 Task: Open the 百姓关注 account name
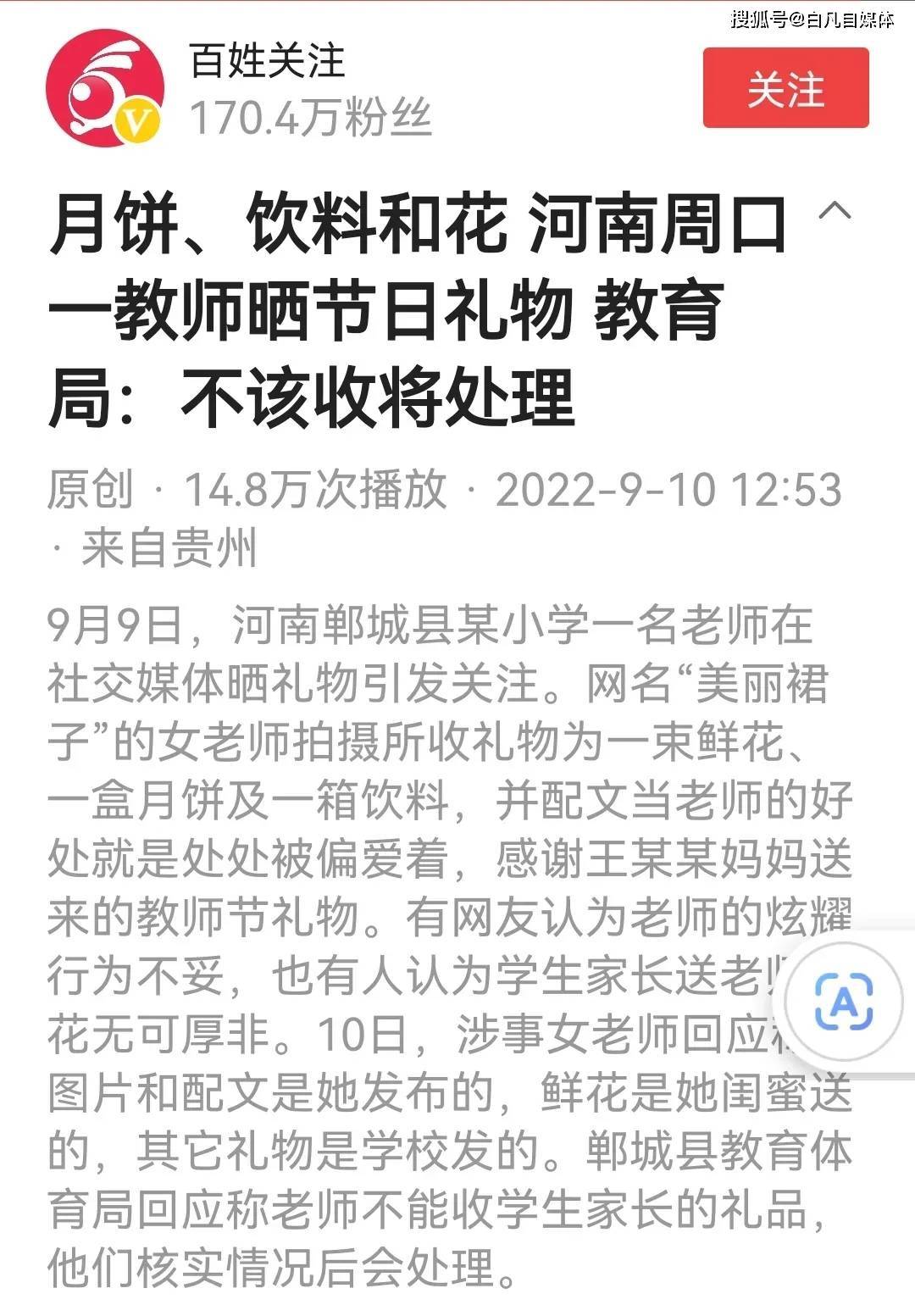pos(267,61)
